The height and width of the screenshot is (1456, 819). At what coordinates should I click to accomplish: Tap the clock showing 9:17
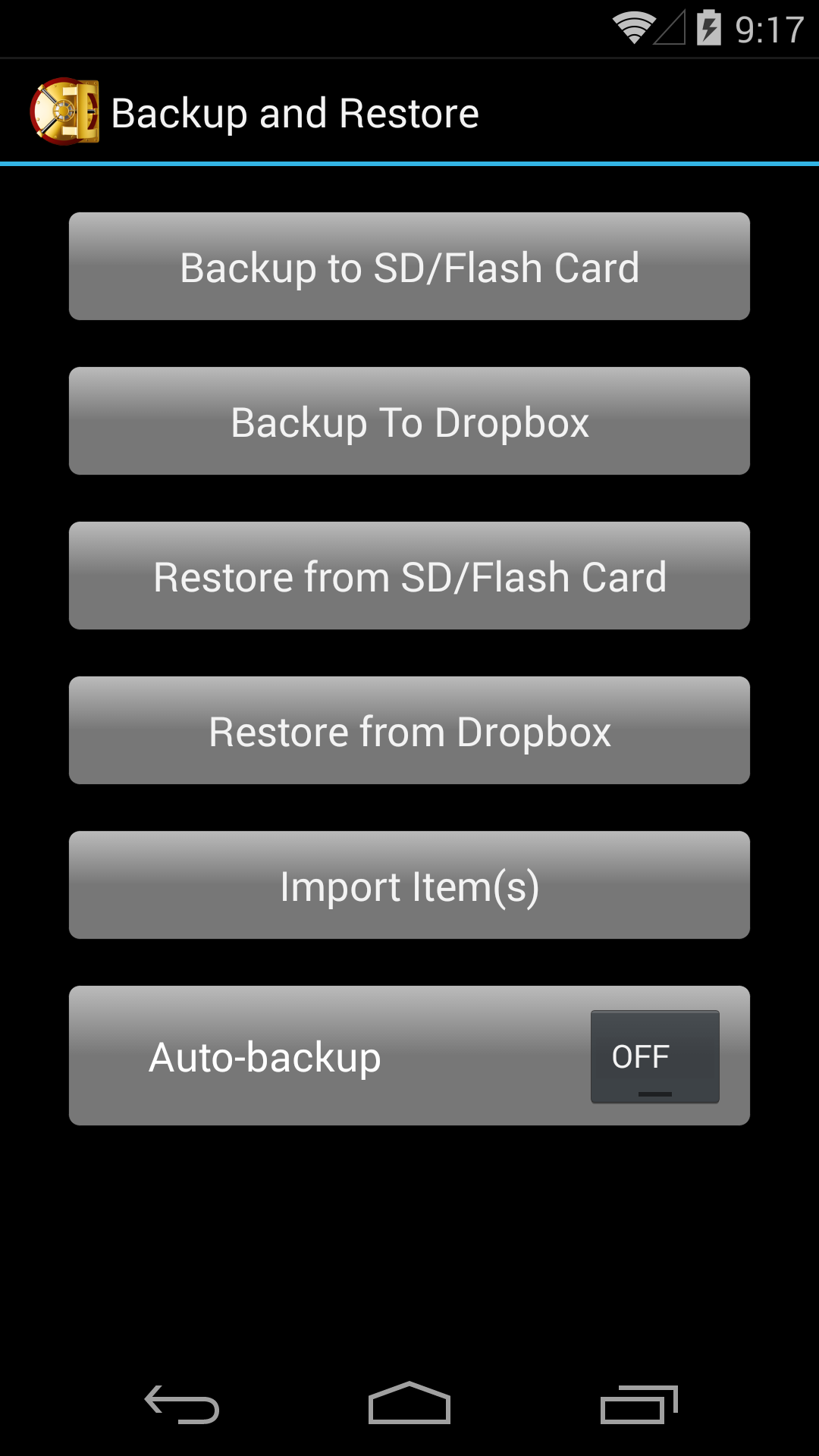tap(766, 29)
